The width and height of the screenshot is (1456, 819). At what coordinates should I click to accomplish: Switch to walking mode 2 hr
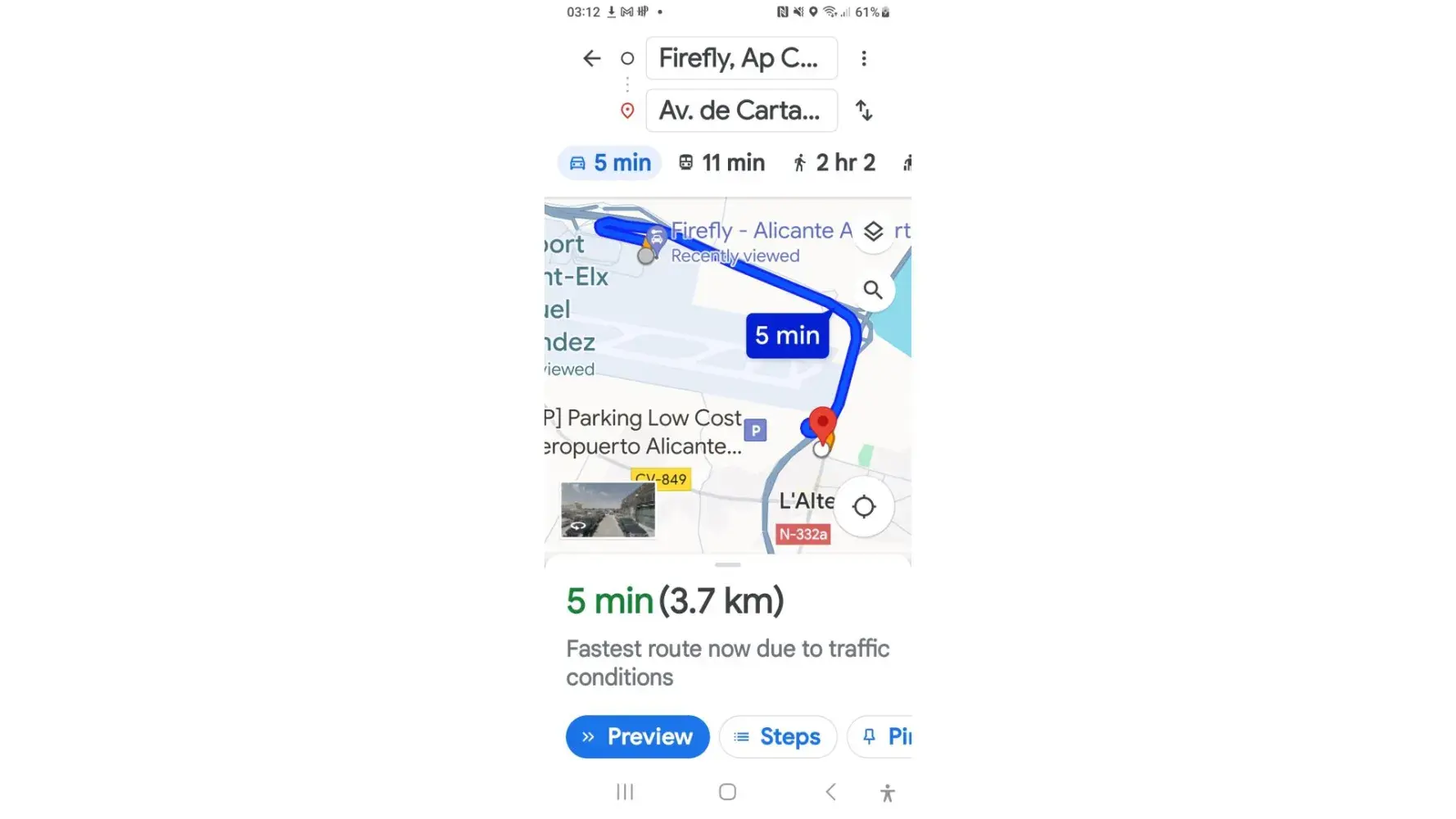click(834, 163)
